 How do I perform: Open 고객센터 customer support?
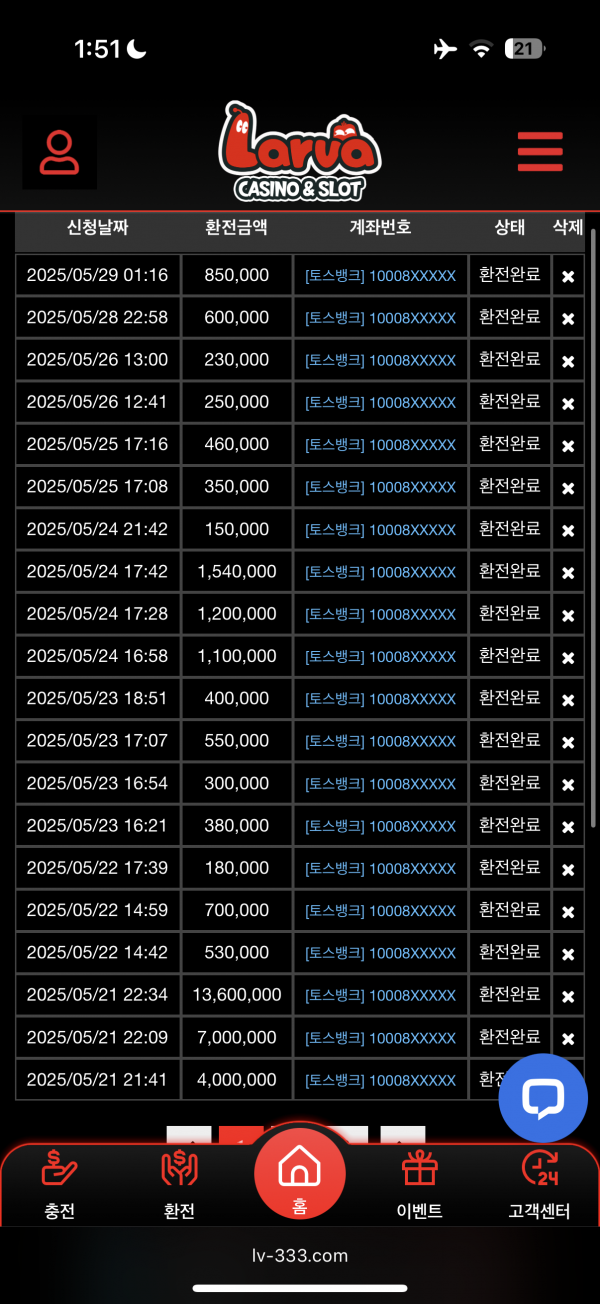[539, 1185]
